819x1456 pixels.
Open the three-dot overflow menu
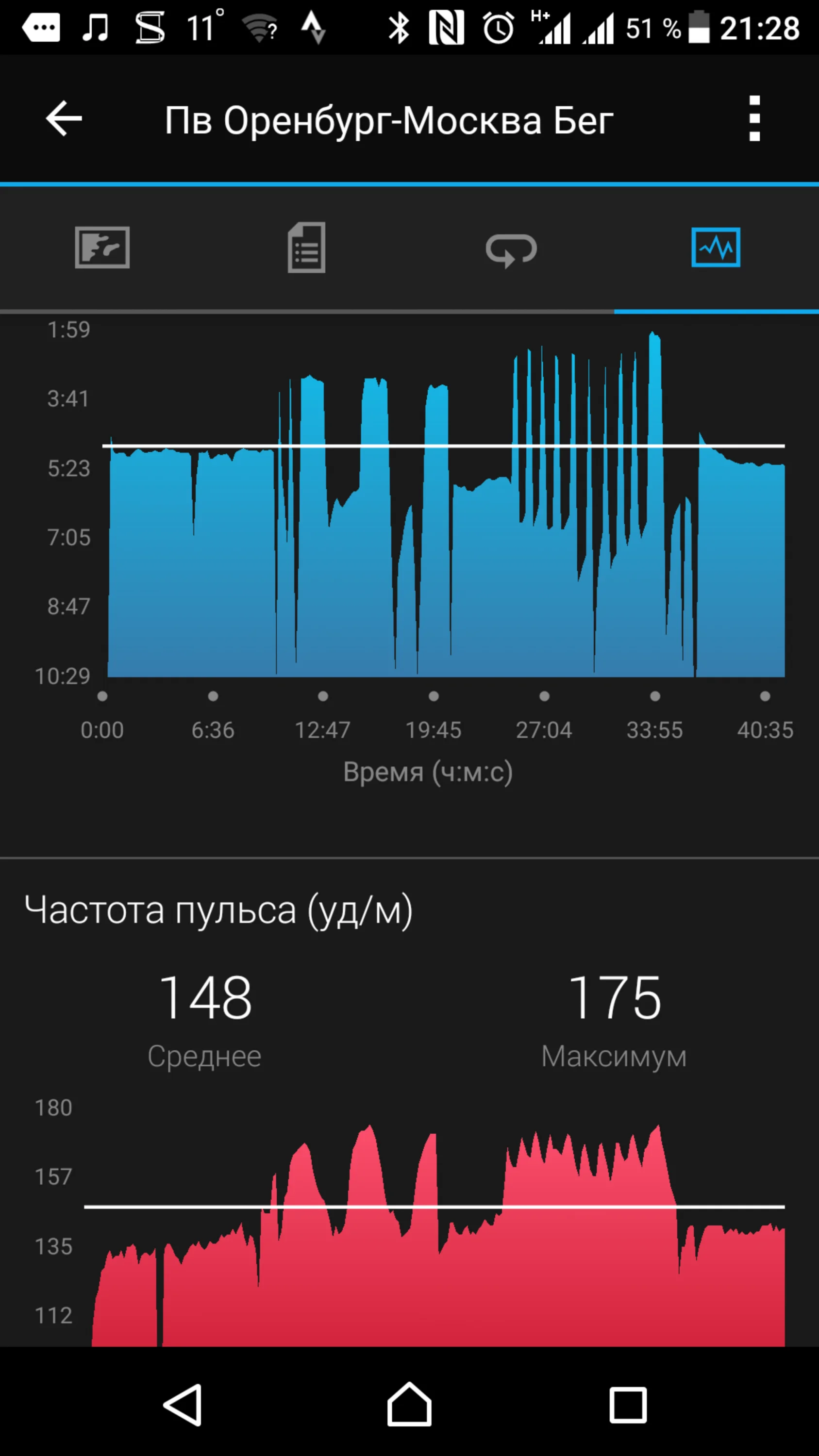(754, 119)
